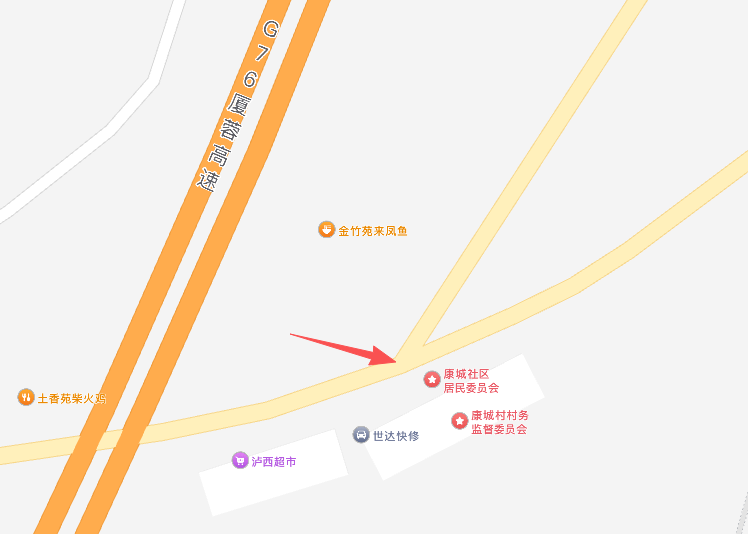Screen dimensions: 748x534
Task: Select the 世达快修 car repair marker
Action: pos(361,435)
